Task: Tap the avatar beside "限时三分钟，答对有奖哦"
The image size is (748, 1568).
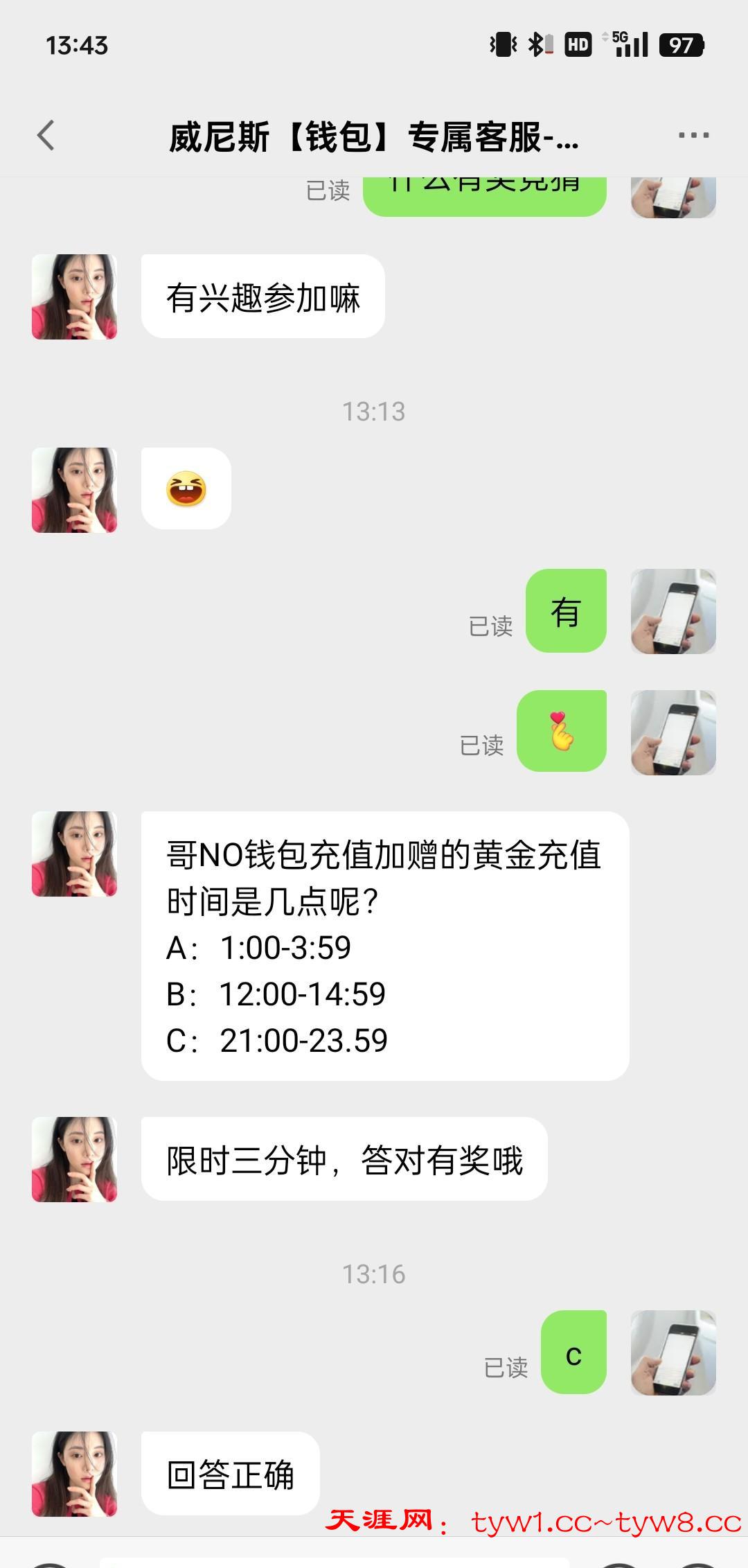Action: [74, 1159]
